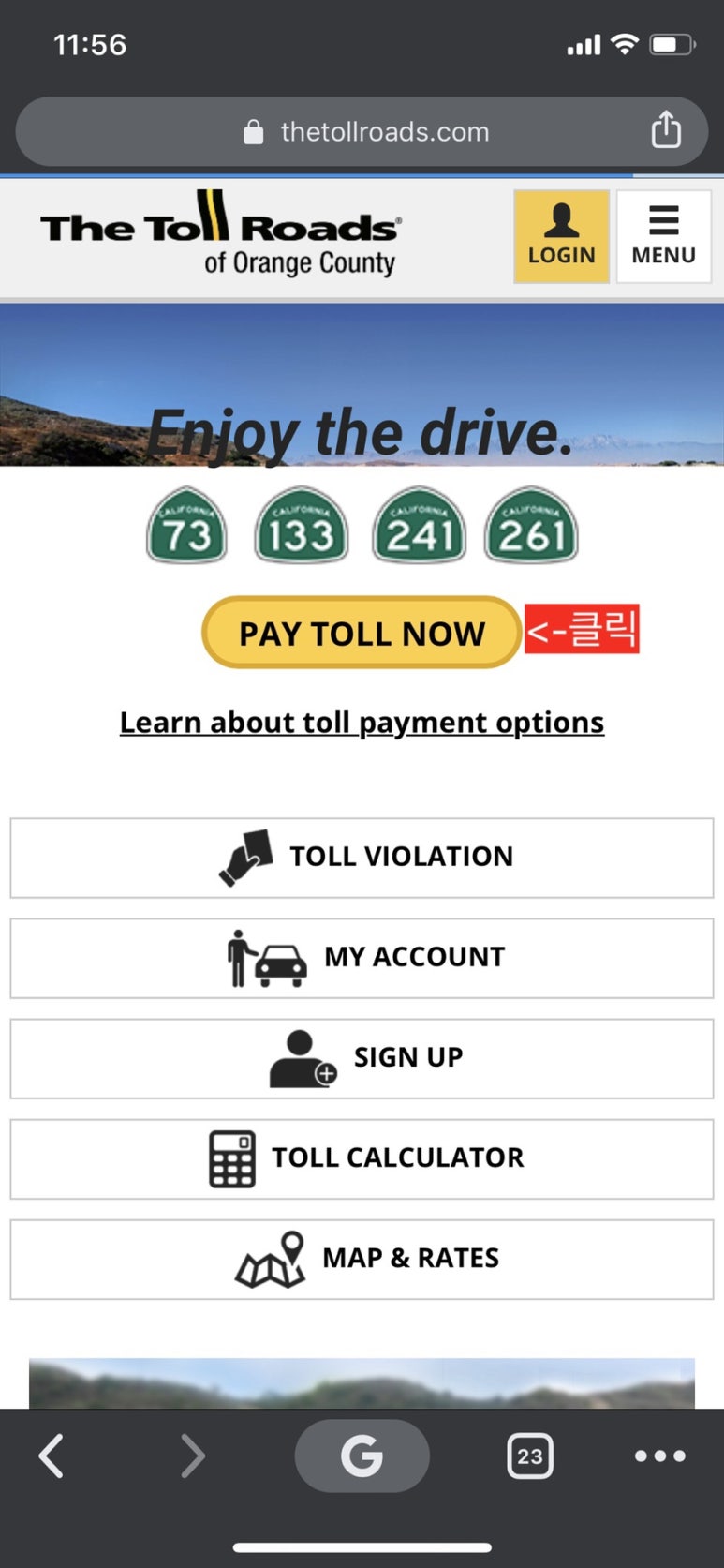The width and height of the screenshot is (724, 1568).
Task: Open Learn about toll payment options link
Action: 362,723
